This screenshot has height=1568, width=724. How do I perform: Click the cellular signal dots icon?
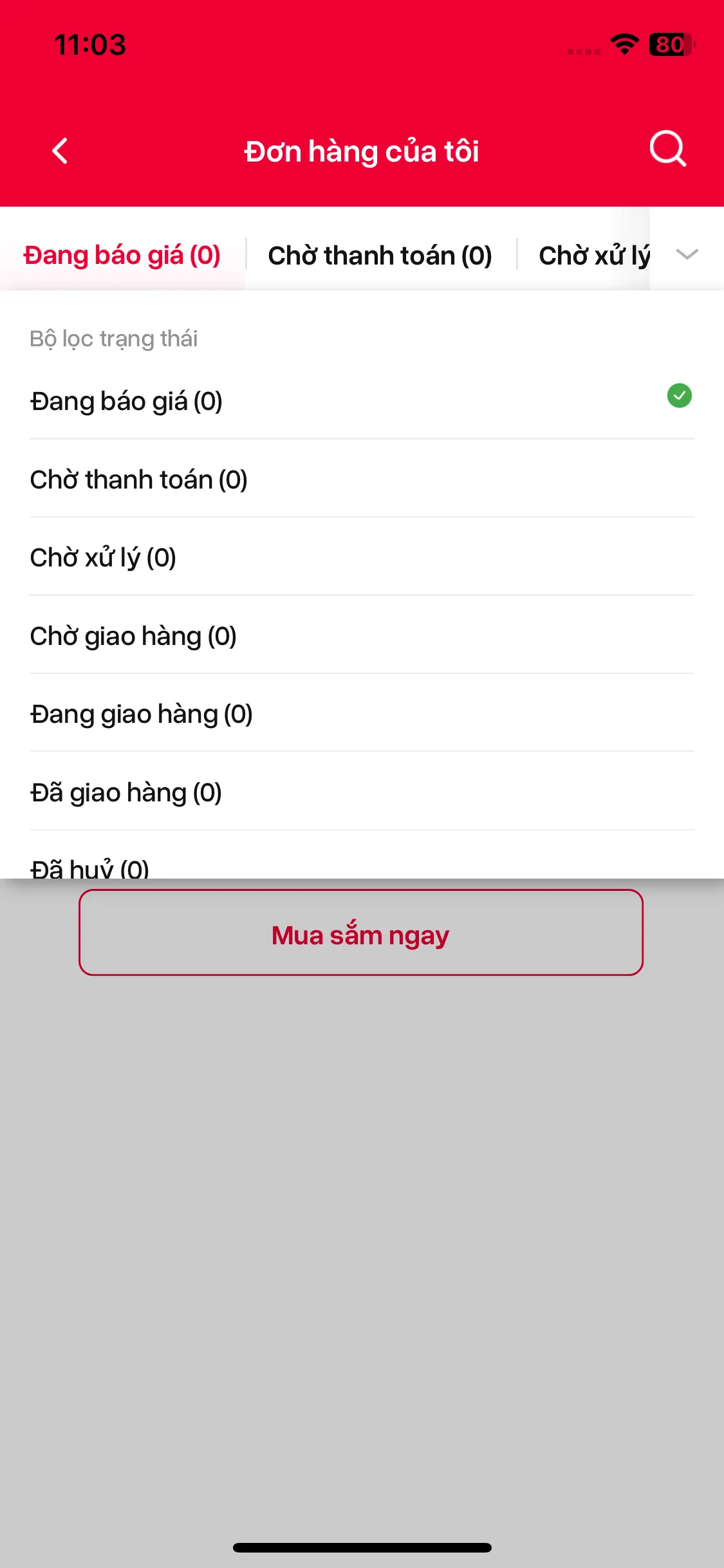583,49
